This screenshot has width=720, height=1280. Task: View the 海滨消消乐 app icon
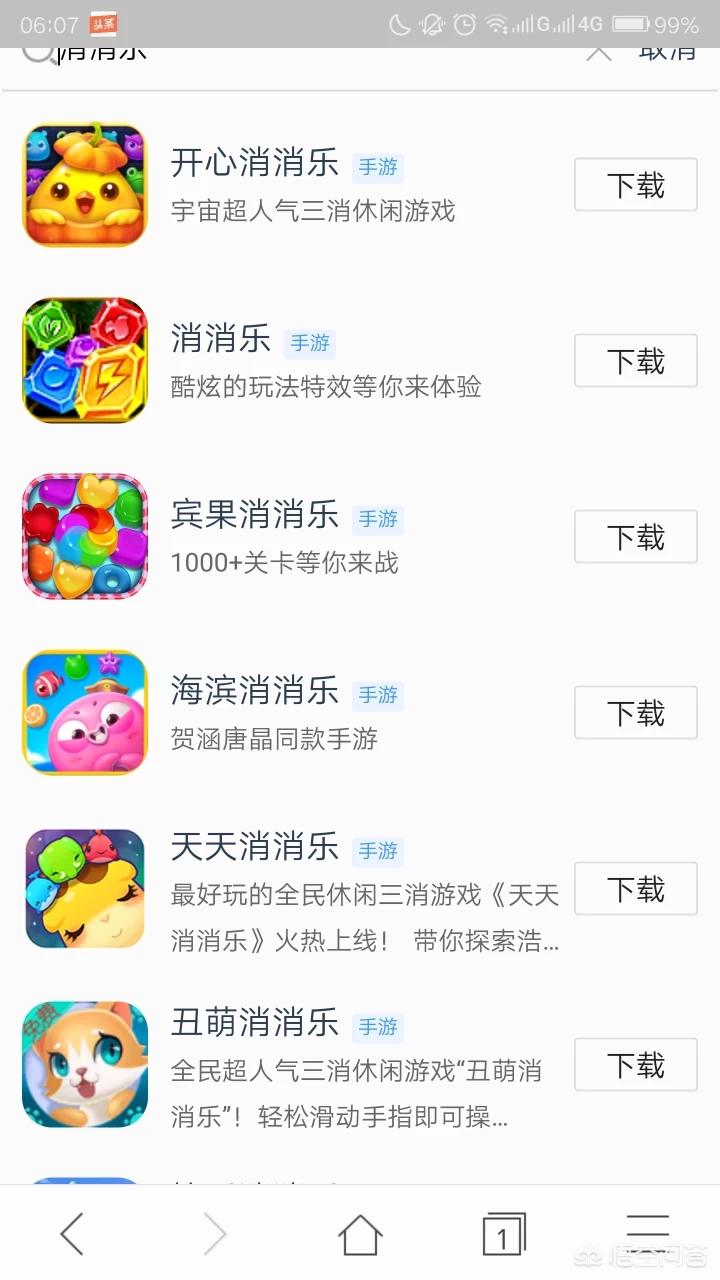[x=85, y=713]
